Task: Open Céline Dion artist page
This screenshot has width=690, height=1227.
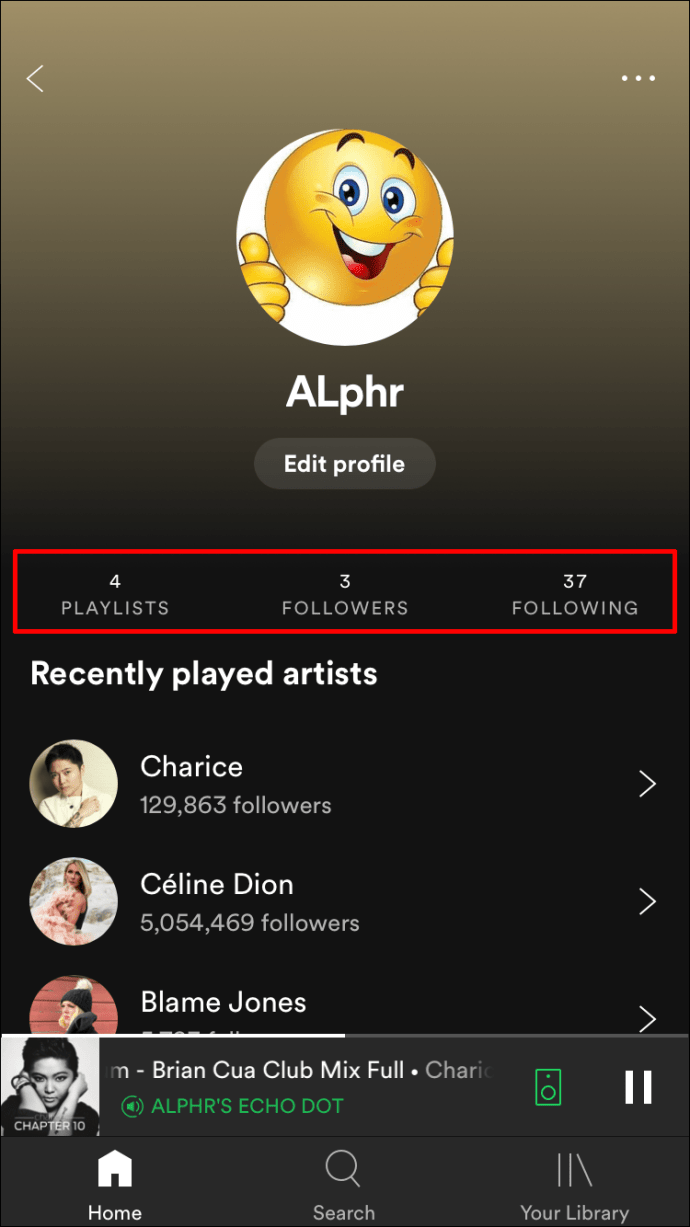Action: coord(345,902)
